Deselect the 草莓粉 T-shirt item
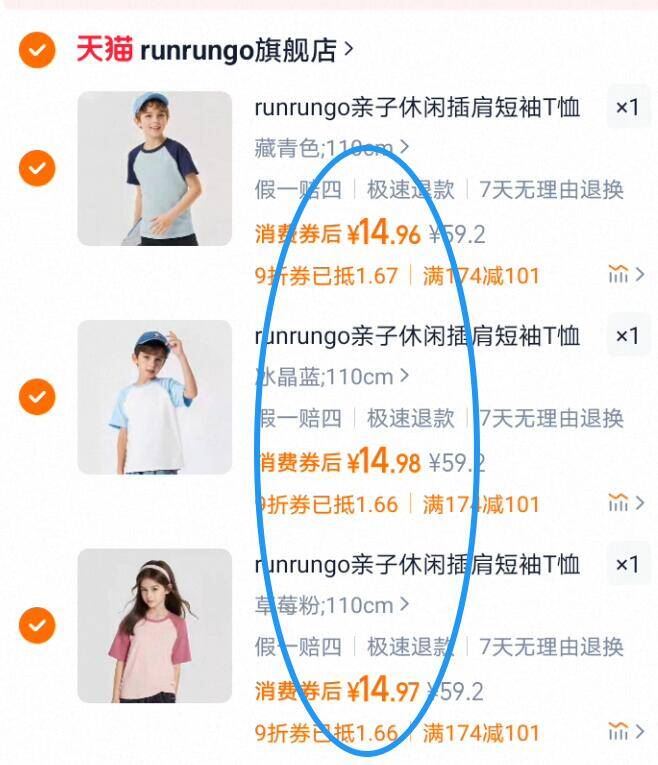The width and height of the screenshot is (658, 765). tap(37, 626)
